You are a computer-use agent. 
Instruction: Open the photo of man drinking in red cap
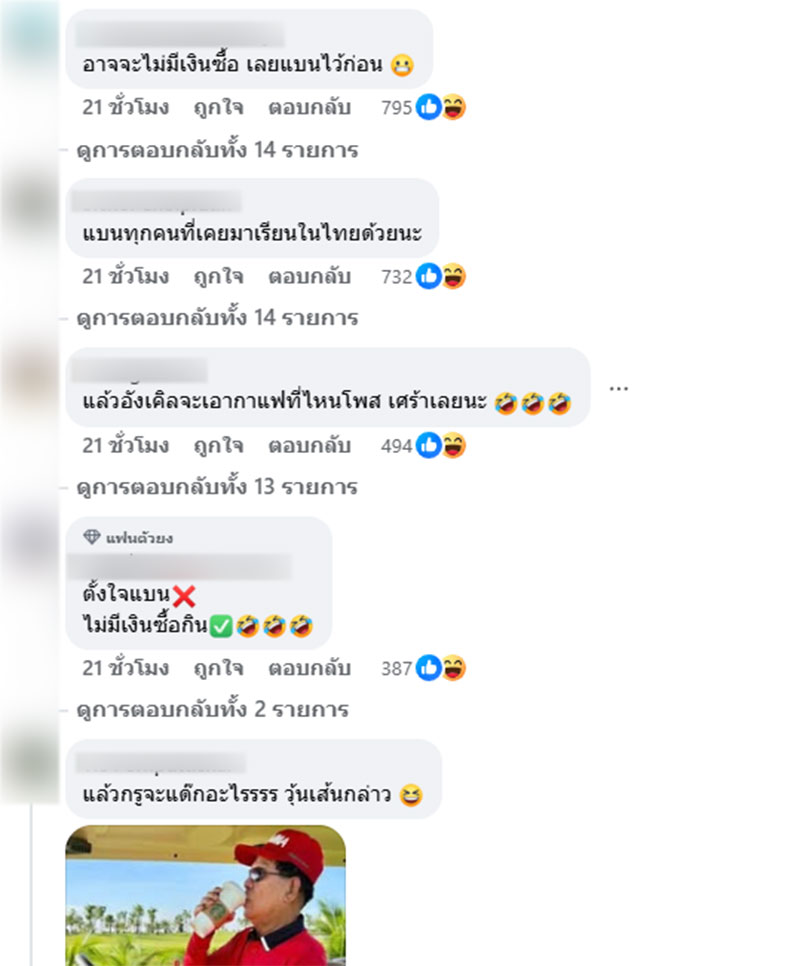click(x=206, y=894)
